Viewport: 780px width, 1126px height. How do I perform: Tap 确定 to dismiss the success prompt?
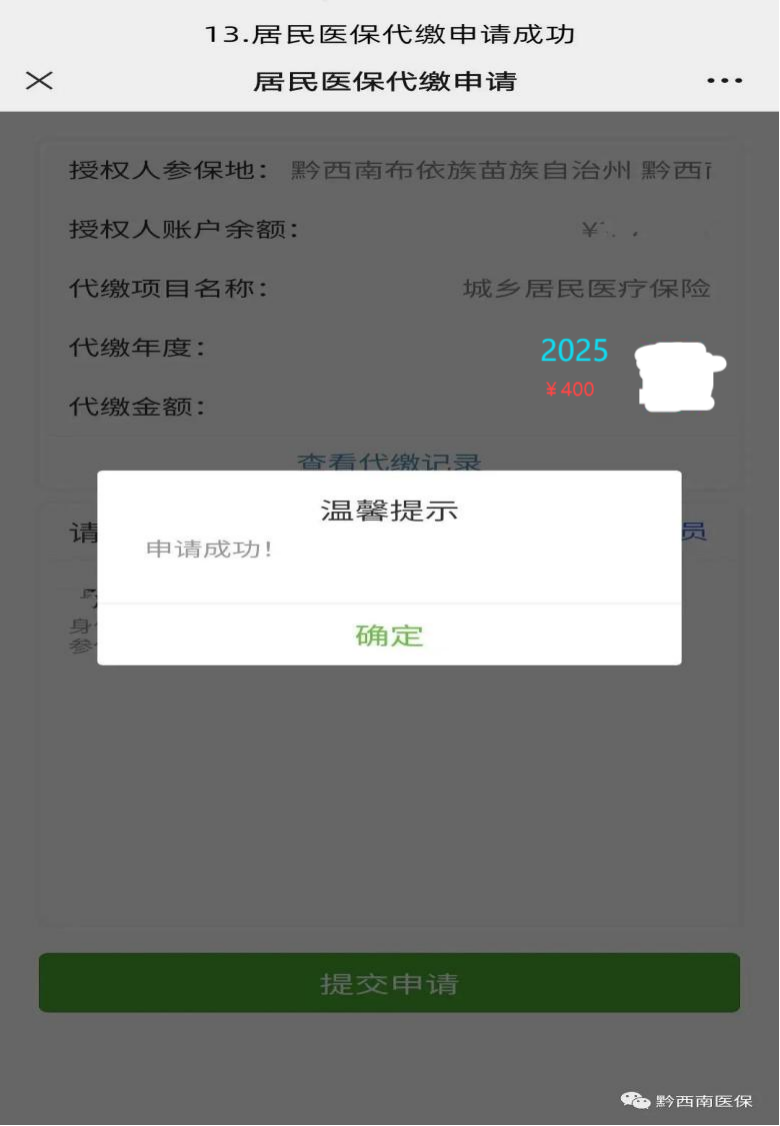[388, 635]
